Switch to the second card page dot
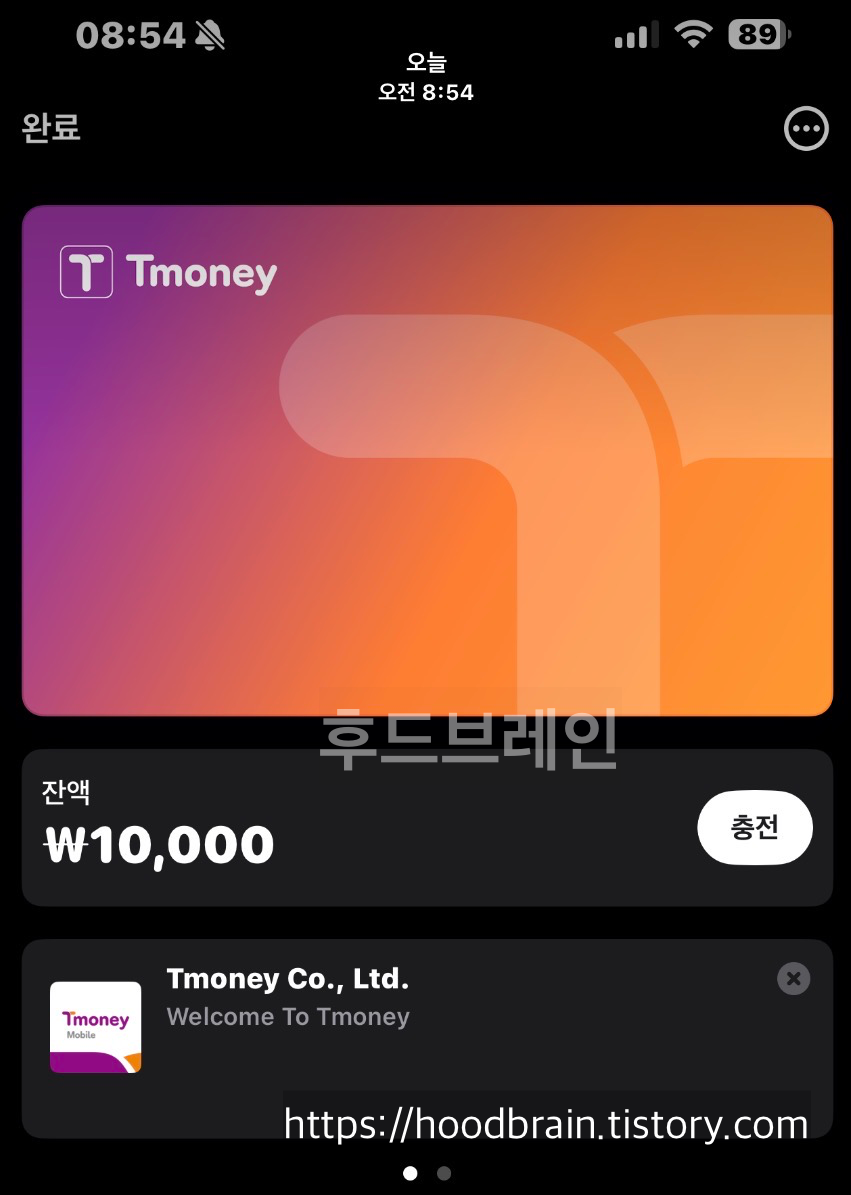Image resolution: width=851 pixels, height=1195 pixels. [443, 1173]
